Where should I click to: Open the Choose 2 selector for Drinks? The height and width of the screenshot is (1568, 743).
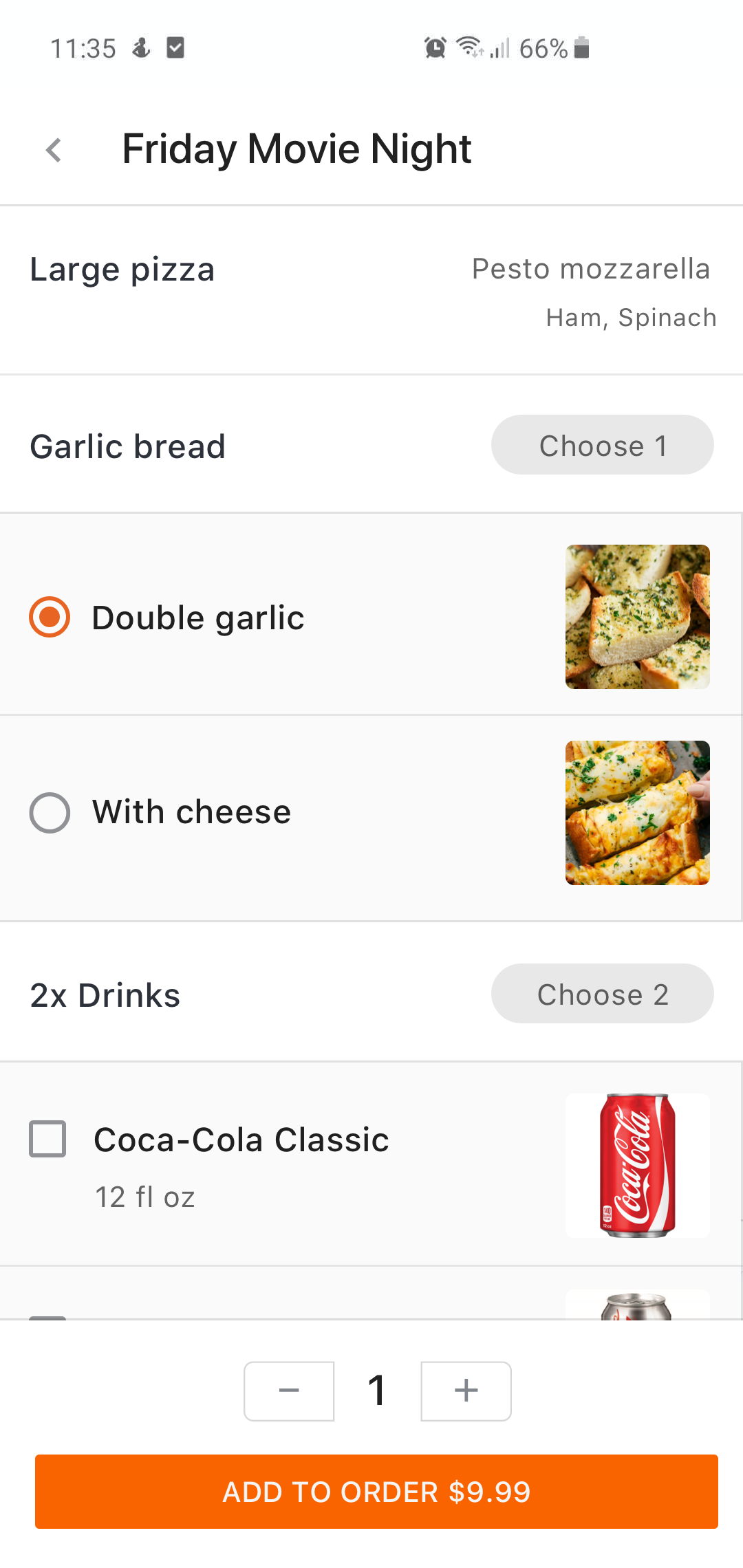pyautogui.click(x=602, y=994)
